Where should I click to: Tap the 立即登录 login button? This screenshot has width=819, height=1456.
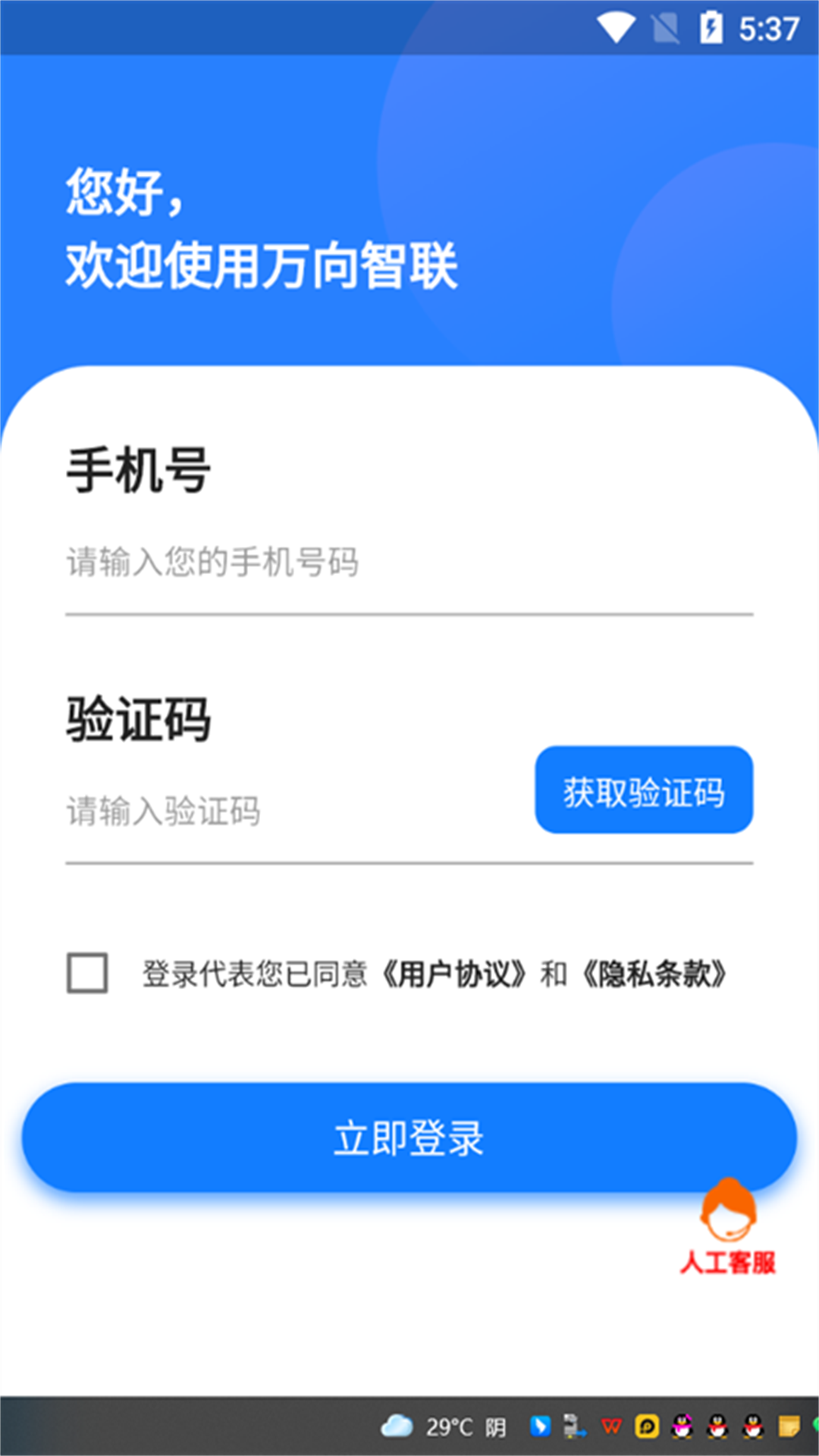409,1137
